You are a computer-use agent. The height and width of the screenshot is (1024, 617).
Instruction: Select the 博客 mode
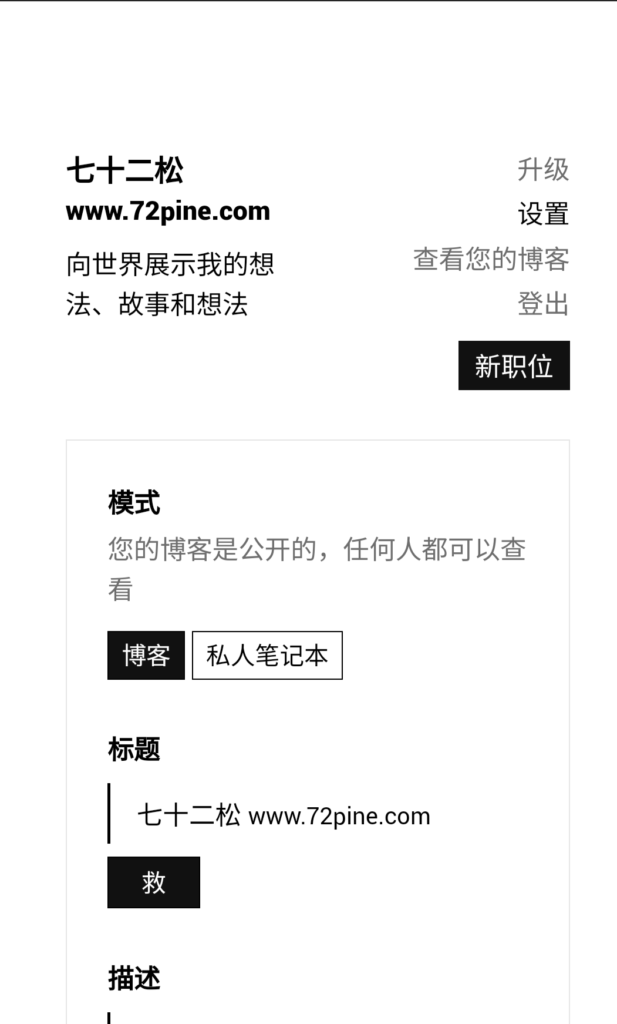tap(146, 655)
